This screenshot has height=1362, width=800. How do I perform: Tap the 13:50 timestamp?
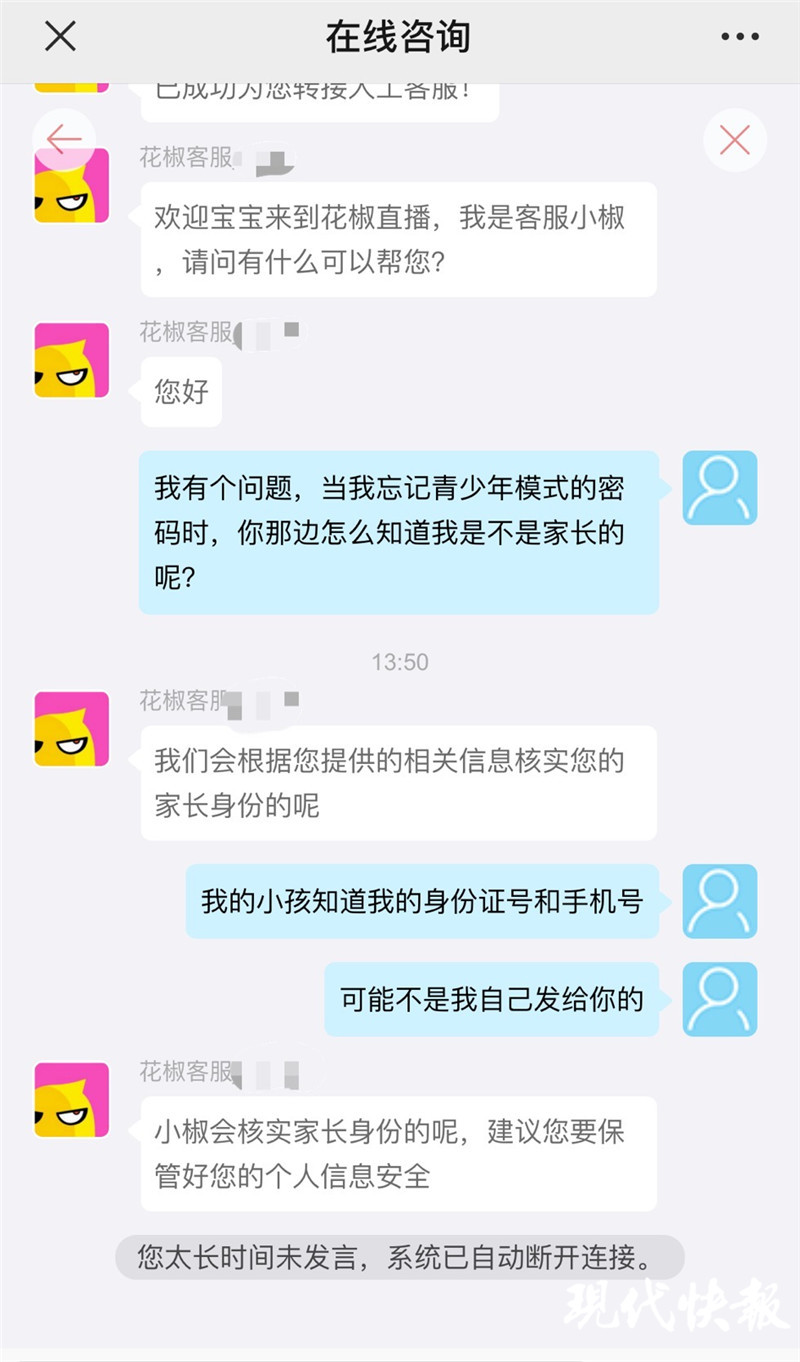tap(400, 662)
